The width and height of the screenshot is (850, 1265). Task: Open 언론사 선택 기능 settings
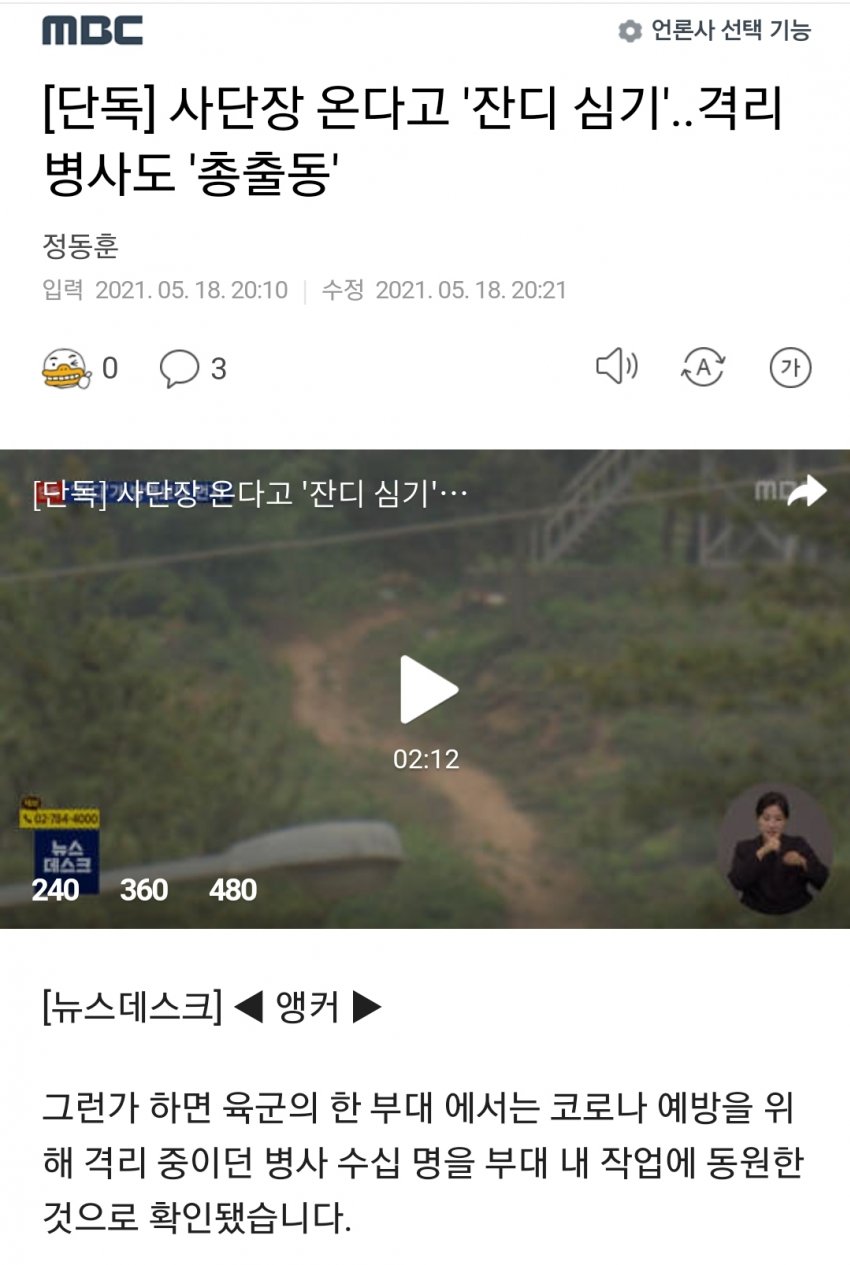click(714, 31)
